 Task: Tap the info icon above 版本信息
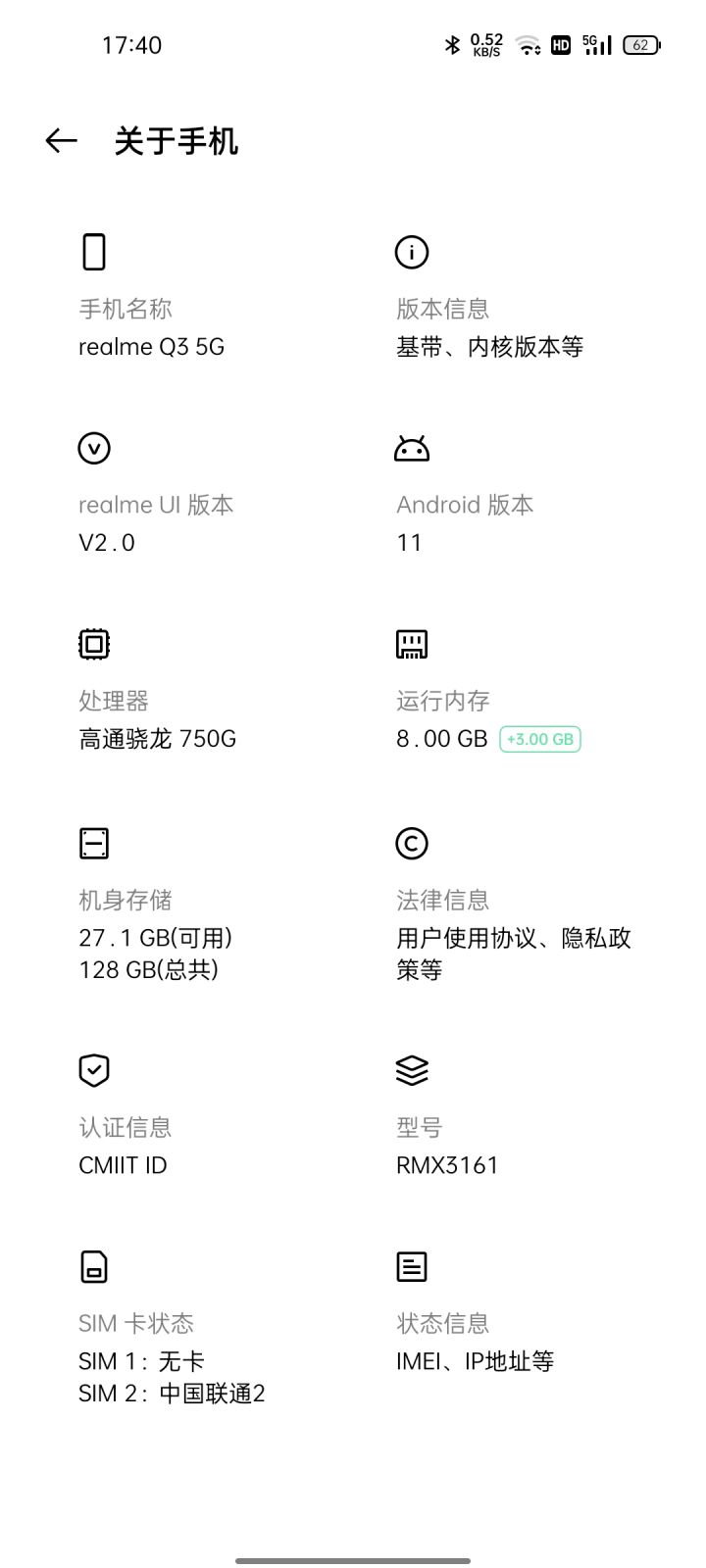coord(412,252)
